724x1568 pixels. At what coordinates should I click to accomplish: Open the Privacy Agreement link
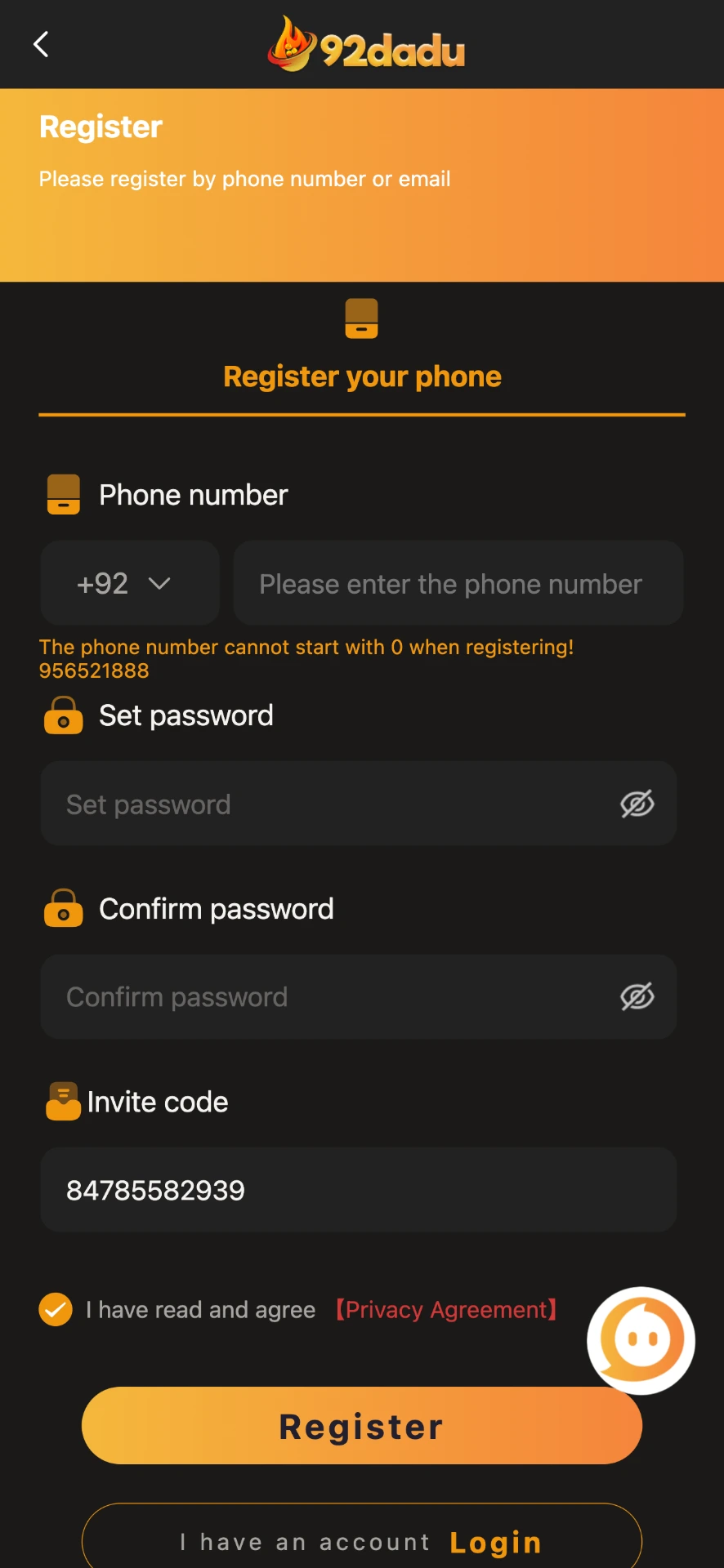pos(445,1309)
